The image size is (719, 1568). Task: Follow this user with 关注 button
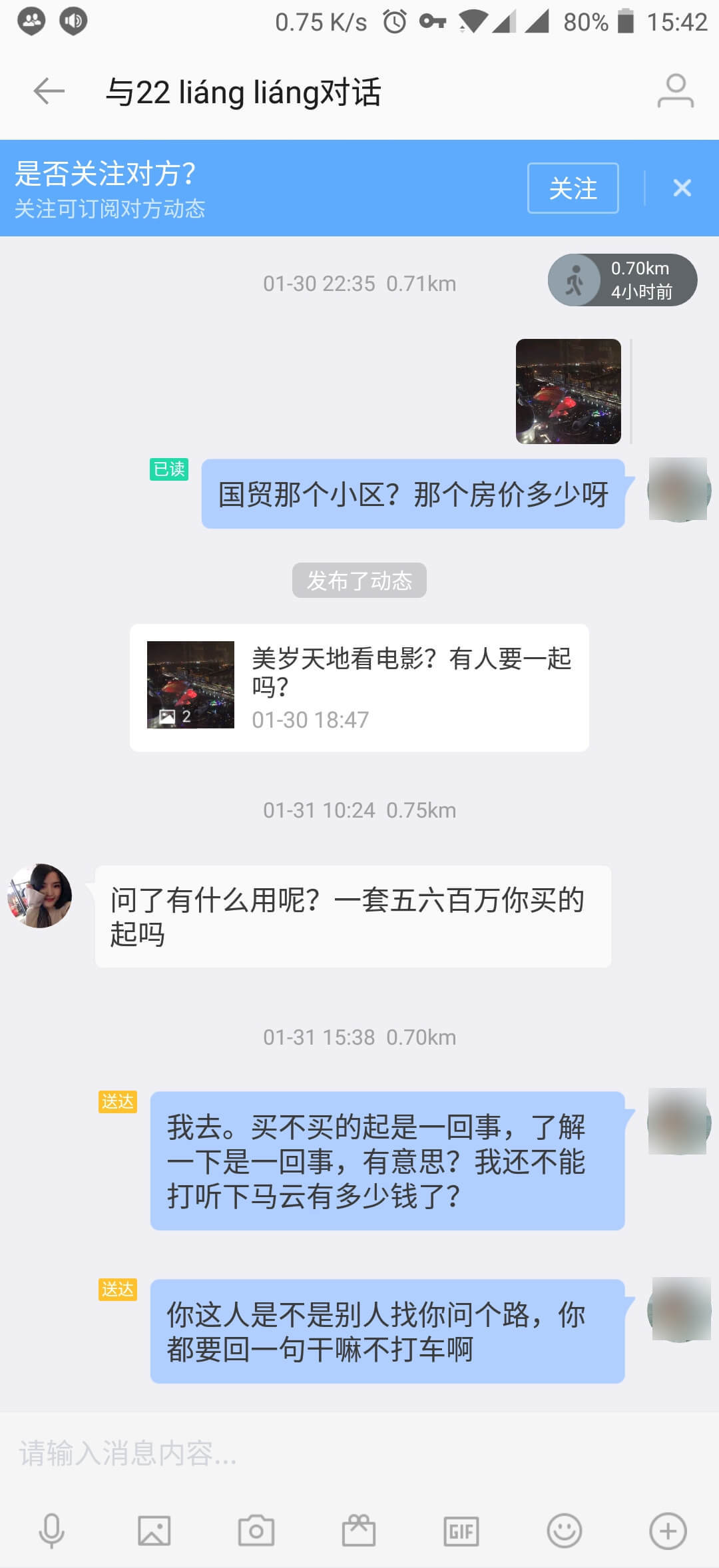(573, 188)
